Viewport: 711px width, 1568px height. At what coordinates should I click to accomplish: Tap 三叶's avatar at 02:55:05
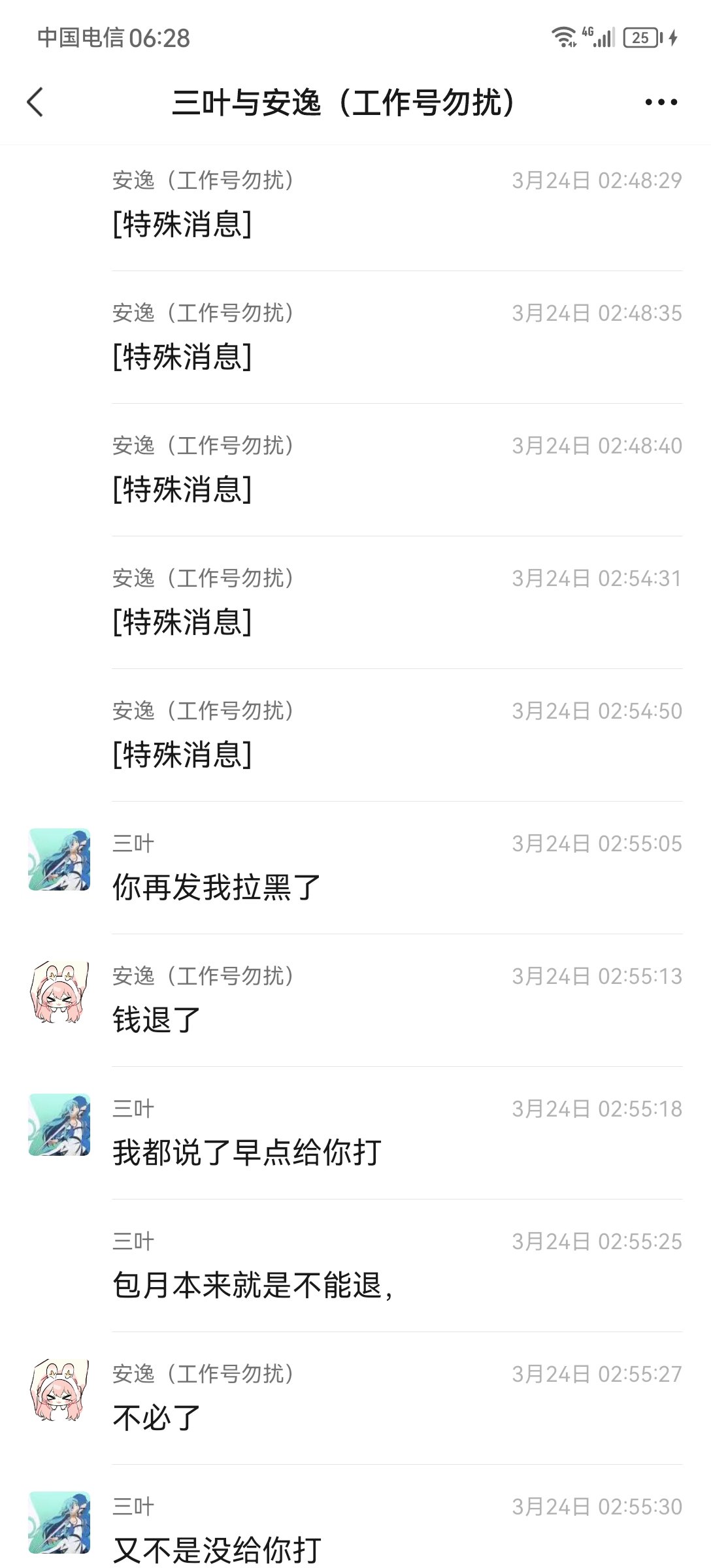click(x=59, y=859)
